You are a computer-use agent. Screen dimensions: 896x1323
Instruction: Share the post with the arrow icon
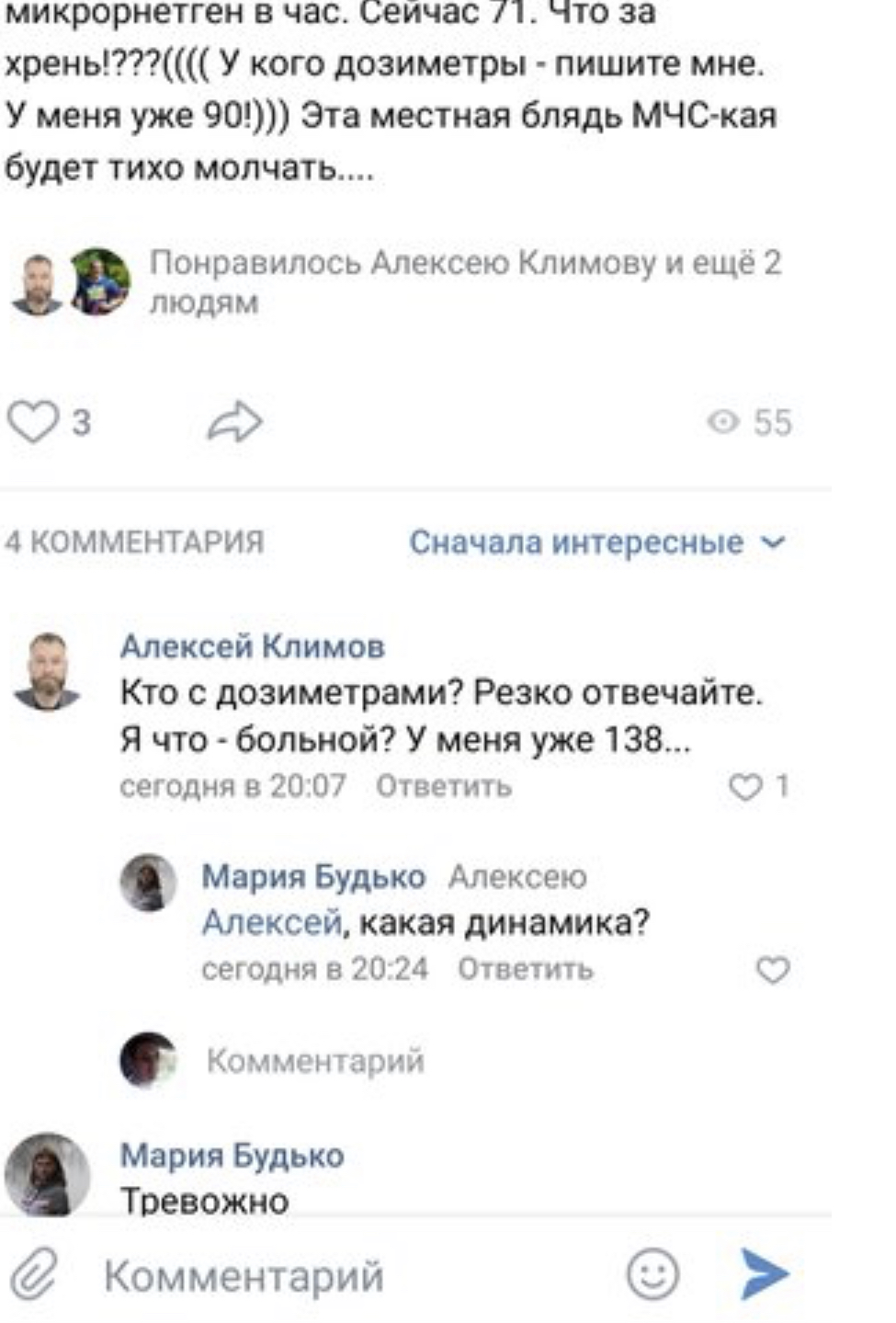(x=234, y=422)
